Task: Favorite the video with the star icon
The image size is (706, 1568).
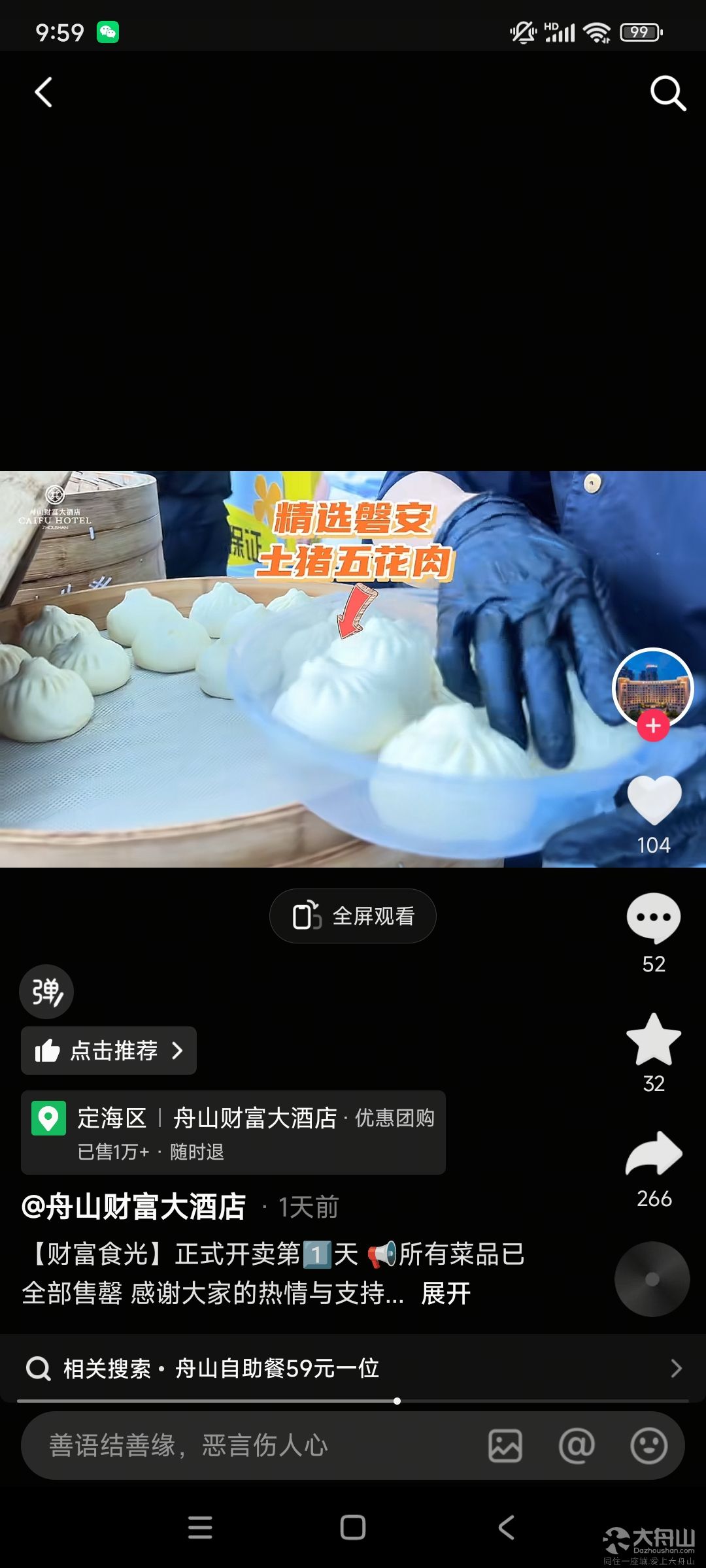Action: click(654, 1039)
